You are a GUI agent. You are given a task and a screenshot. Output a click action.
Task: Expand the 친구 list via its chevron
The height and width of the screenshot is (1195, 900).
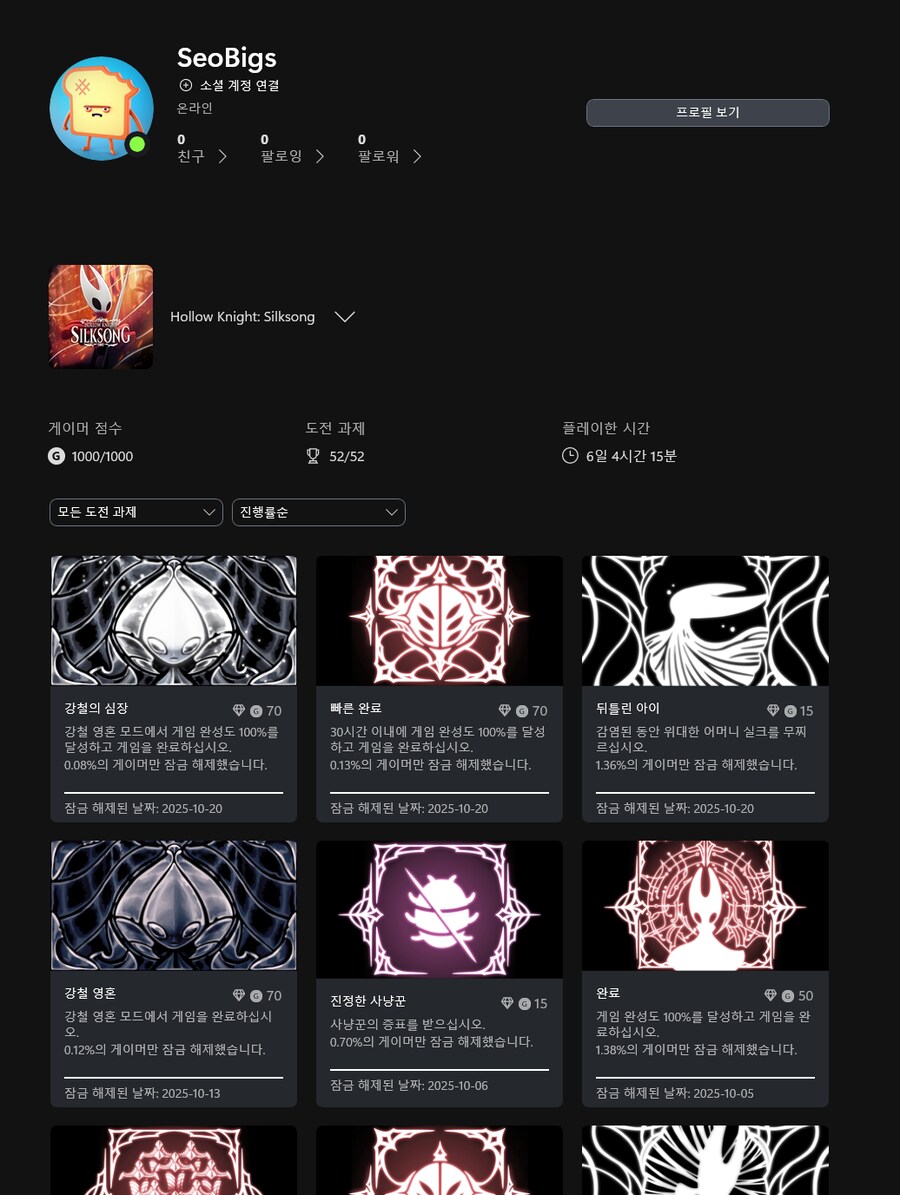click(222, 156)
